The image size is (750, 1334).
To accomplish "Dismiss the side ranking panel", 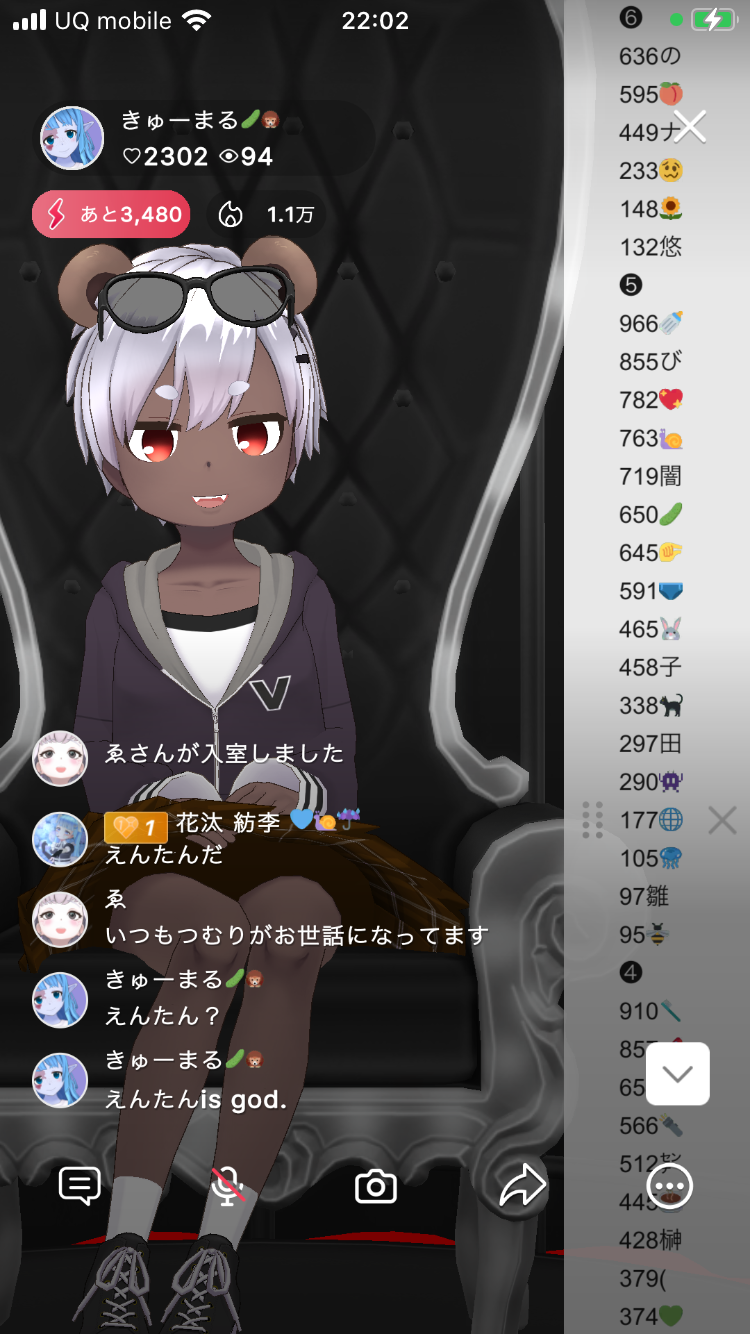I will (722, 821).
